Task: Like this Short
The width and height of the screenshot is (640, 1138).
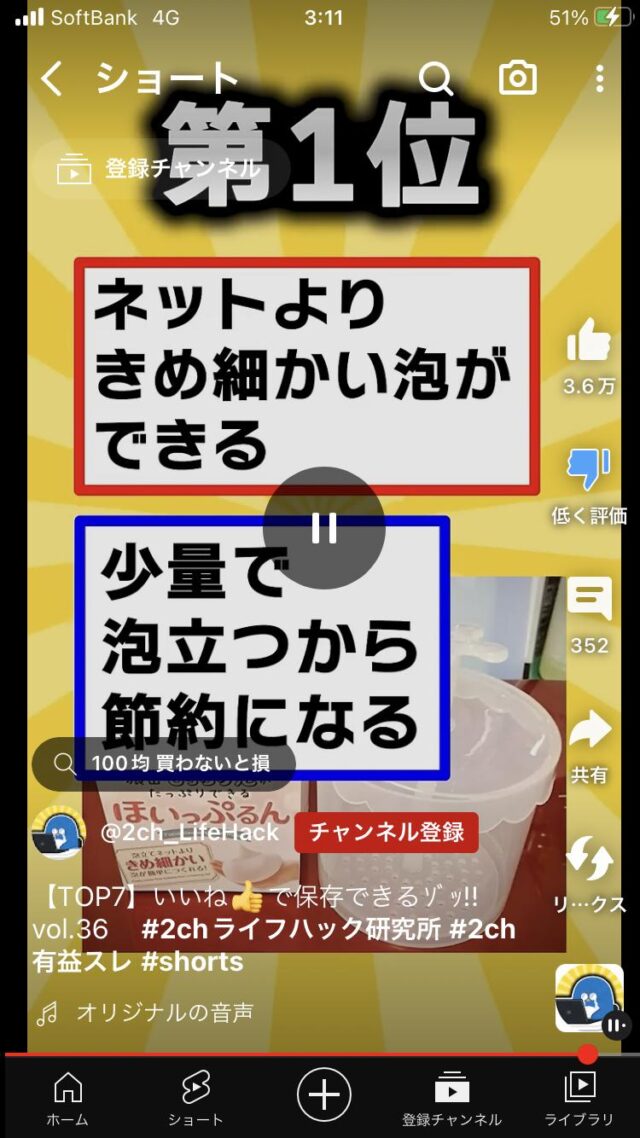Action: pos(588,343)
